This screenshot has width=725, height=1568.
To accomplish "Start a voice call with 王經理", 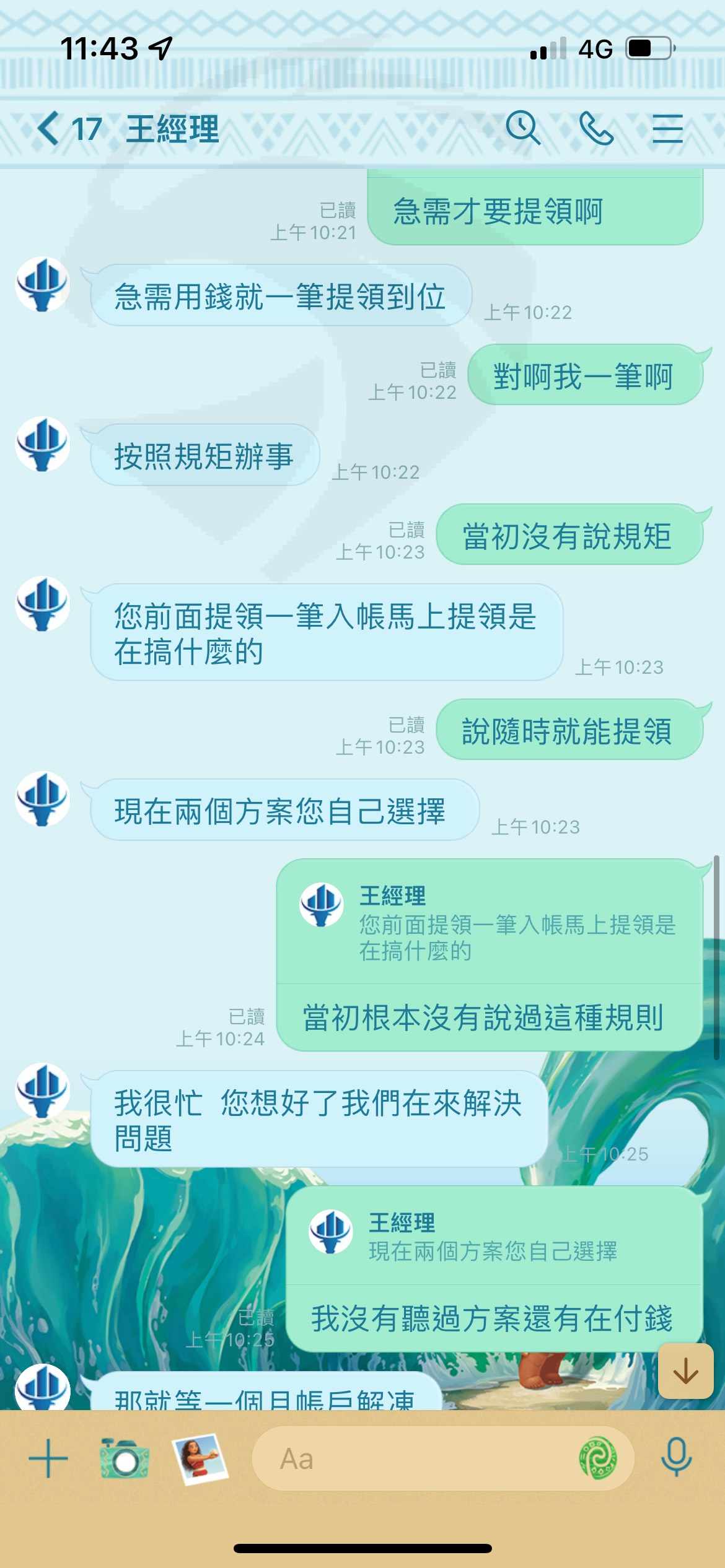I will pos(595,129).
